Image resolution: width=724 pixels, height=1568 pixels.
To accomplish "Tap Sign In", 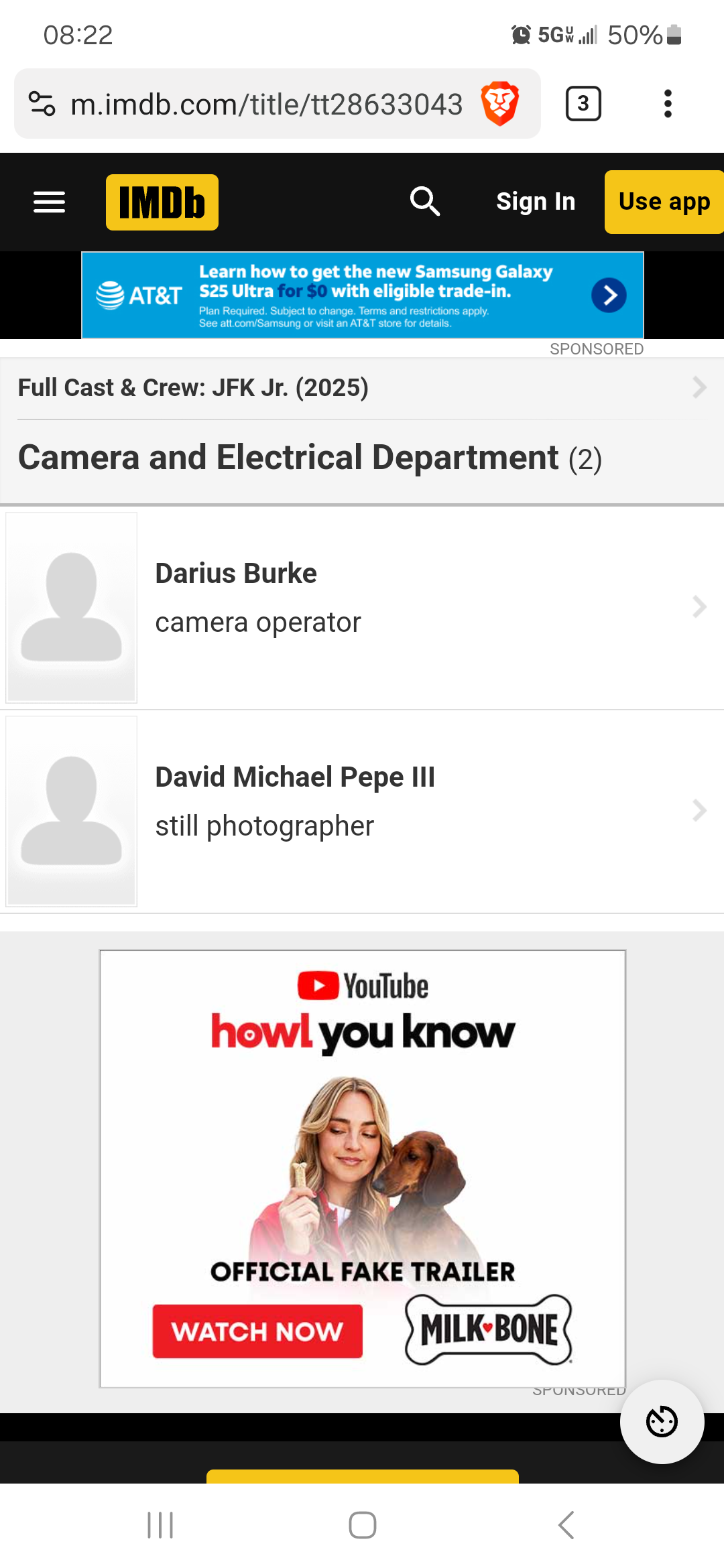I will [x=536, y=202].
